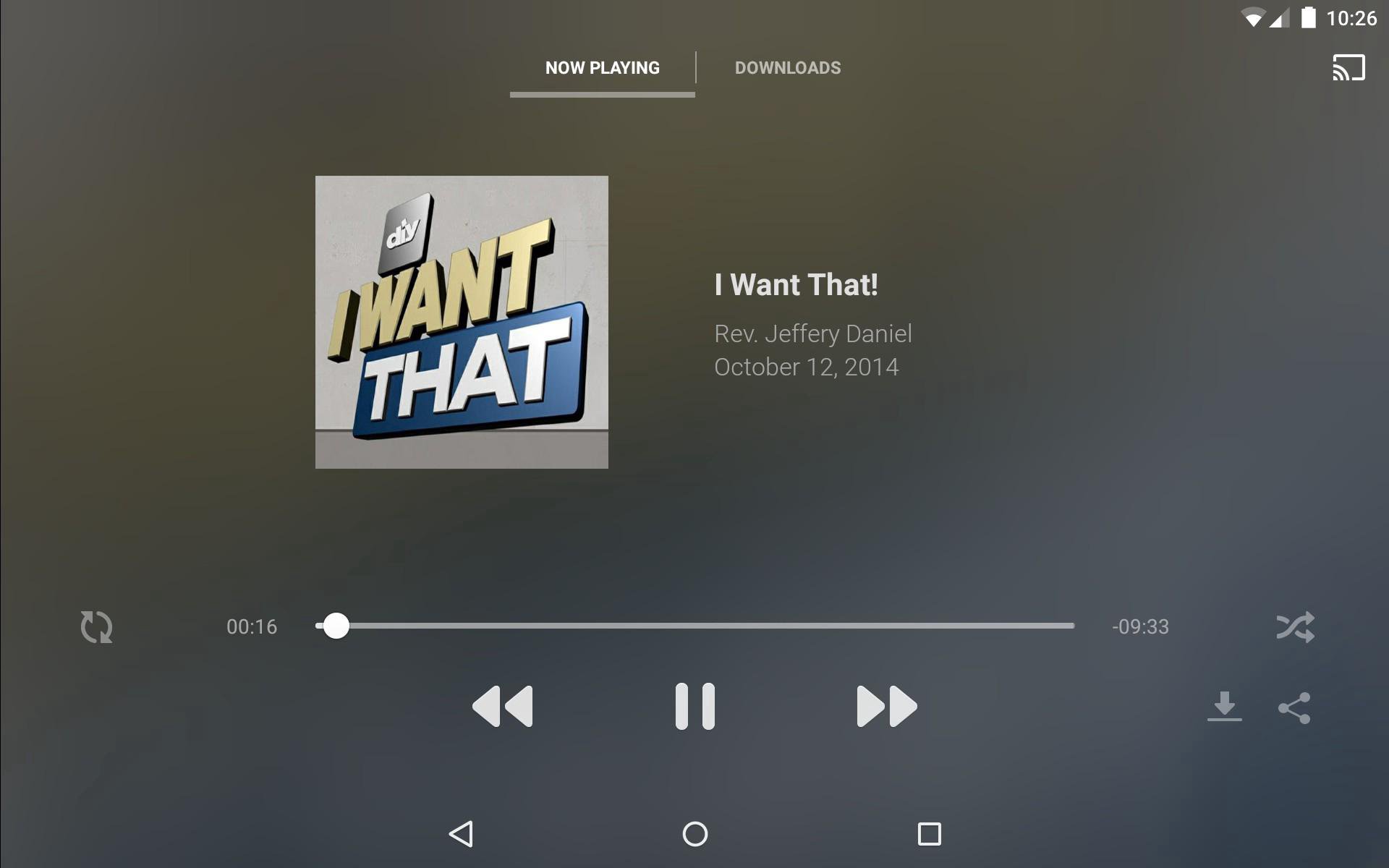Return to the home screen
The width and height of the screenshot is (1389, 868).
(694, 834)
